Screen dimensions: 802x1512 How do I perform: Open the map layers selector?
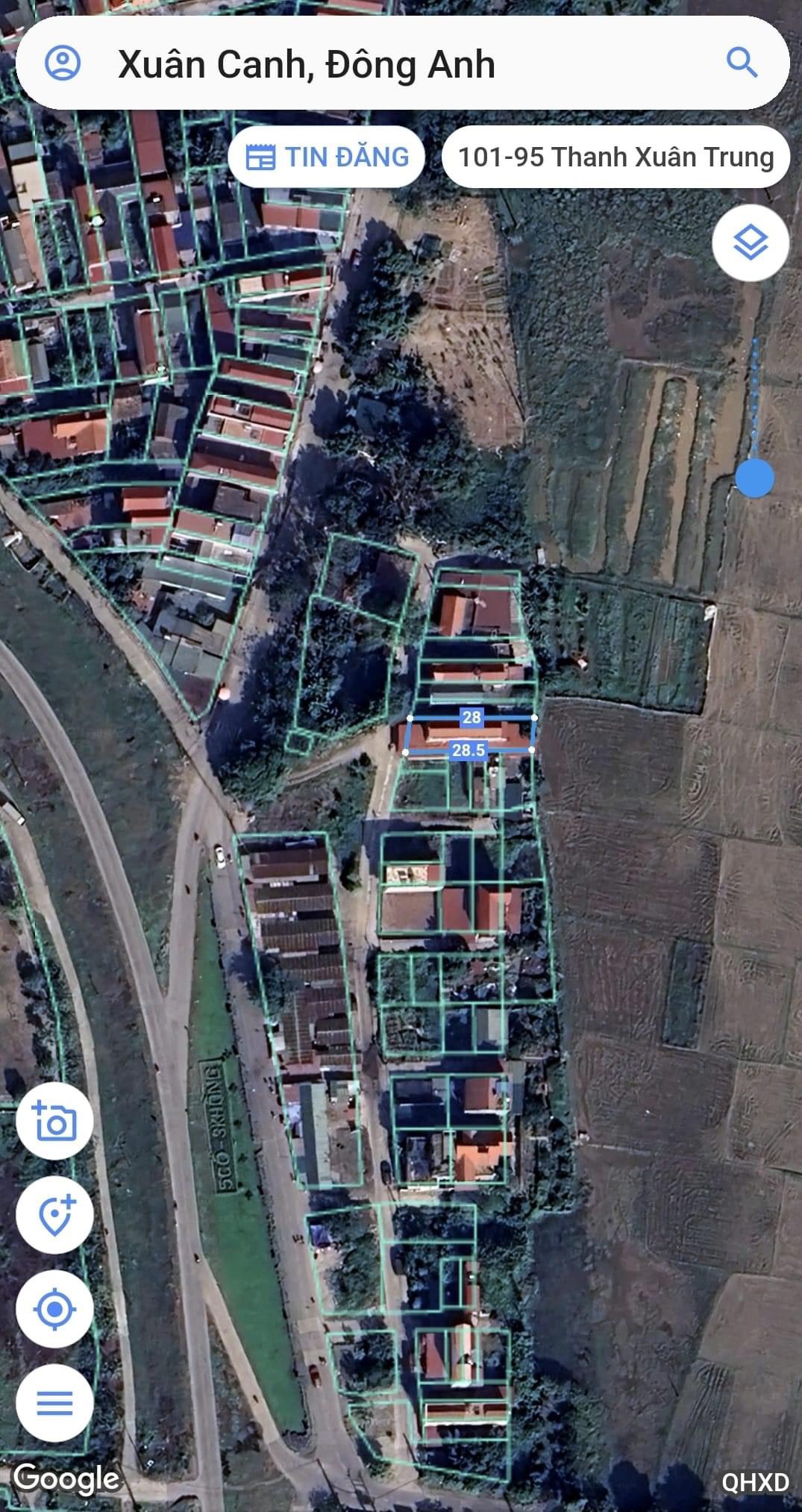point(750,243)
